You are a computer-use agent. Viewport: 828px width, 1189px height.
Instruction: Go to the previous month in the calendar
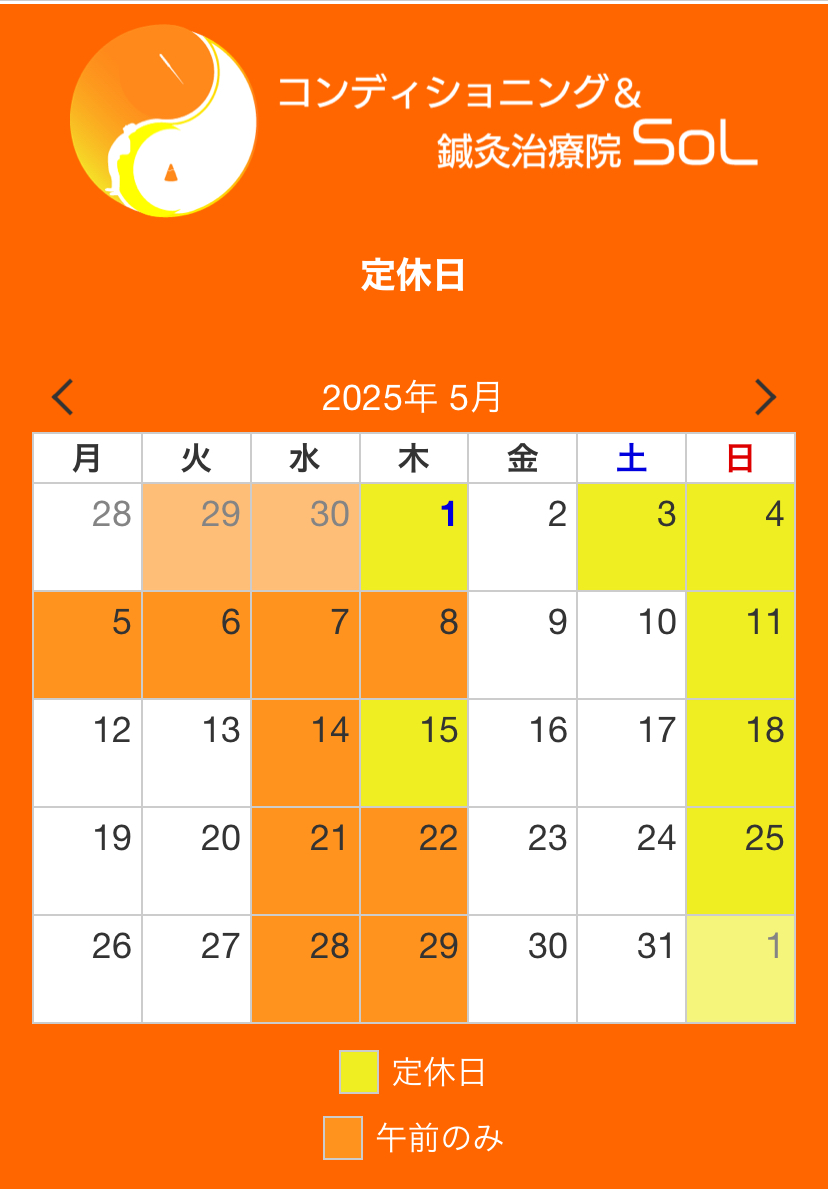63,397
